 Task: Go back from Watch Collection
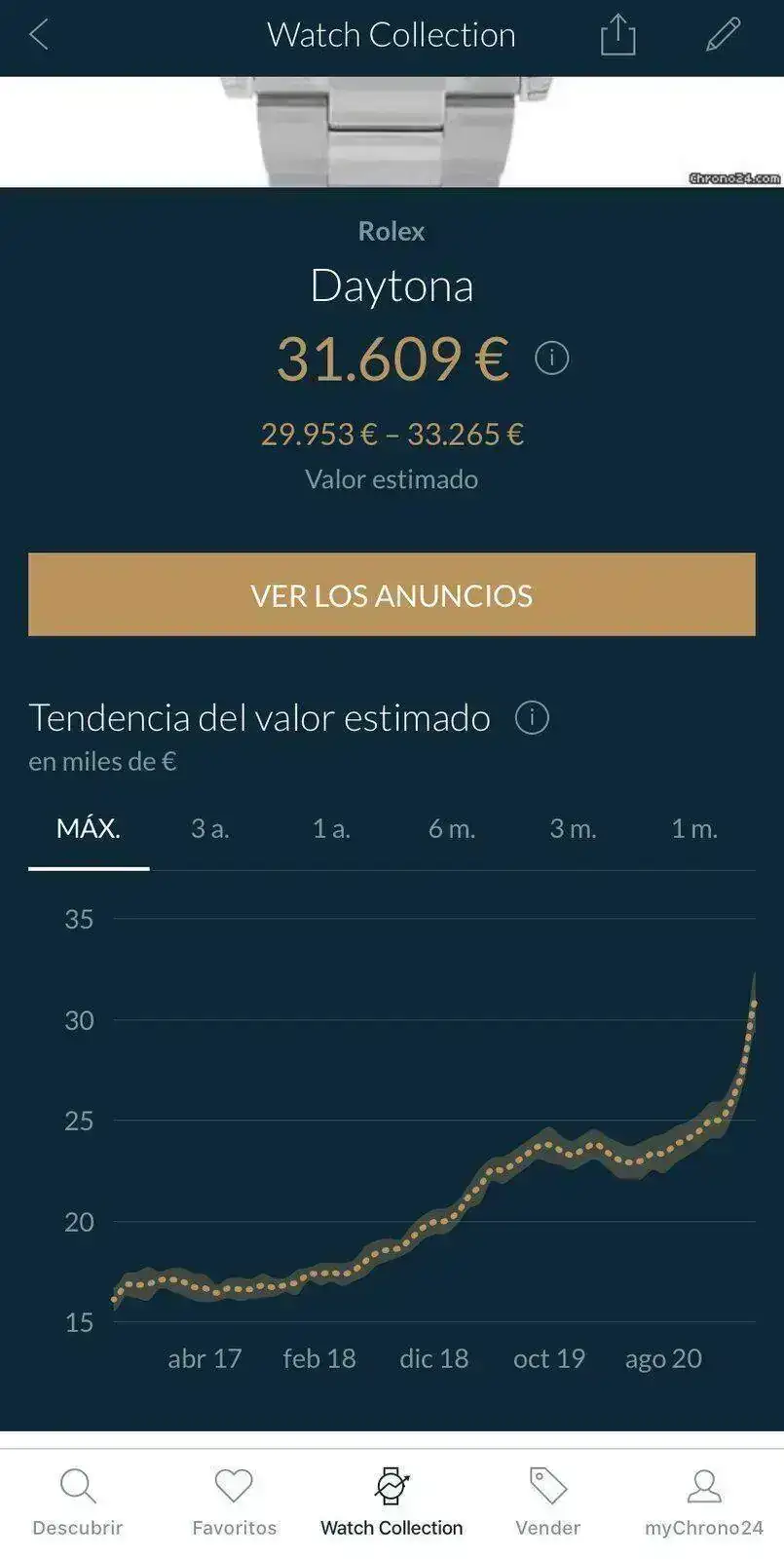point(39,36)
